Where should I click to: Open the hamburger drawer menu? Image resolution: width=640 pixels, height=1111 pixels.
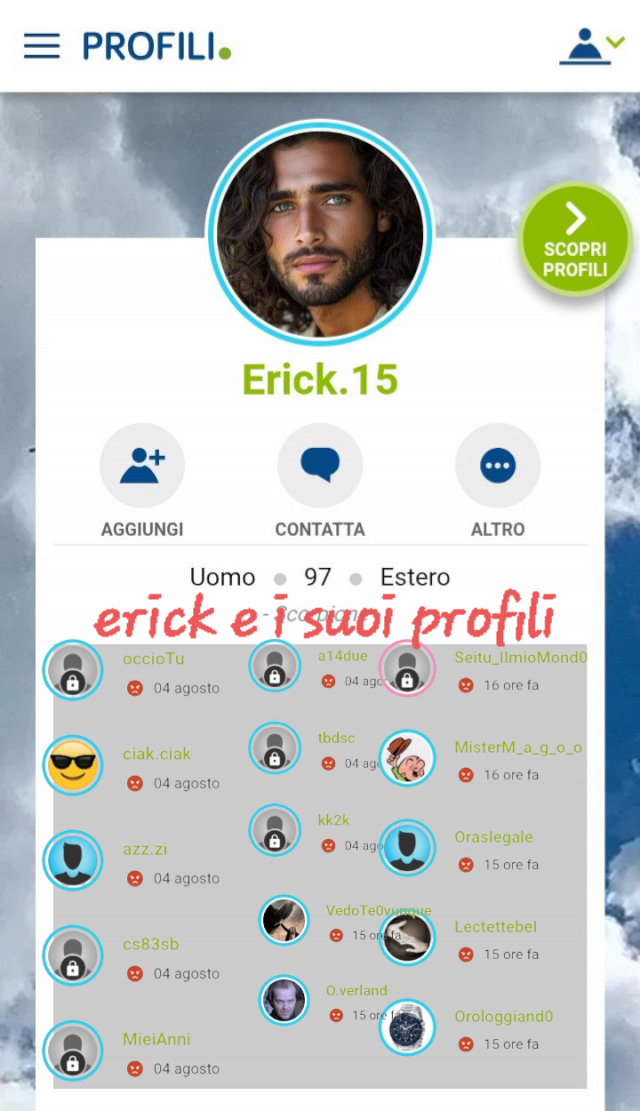coord(42,46)
